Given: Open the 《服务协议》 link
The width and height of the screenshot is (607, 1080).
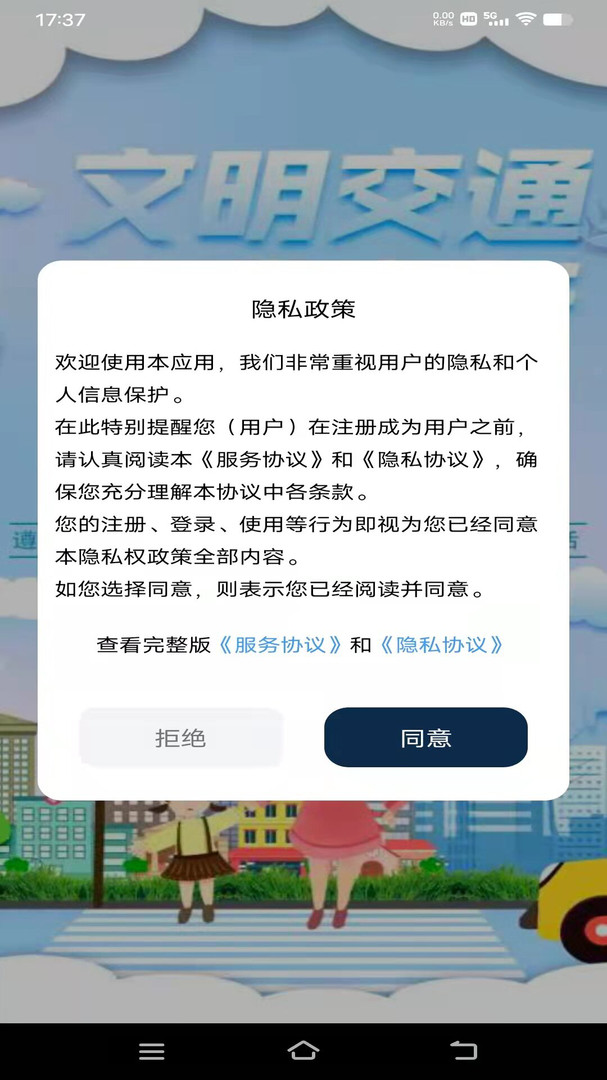Looking at the screenshot, I should (280, 645).
